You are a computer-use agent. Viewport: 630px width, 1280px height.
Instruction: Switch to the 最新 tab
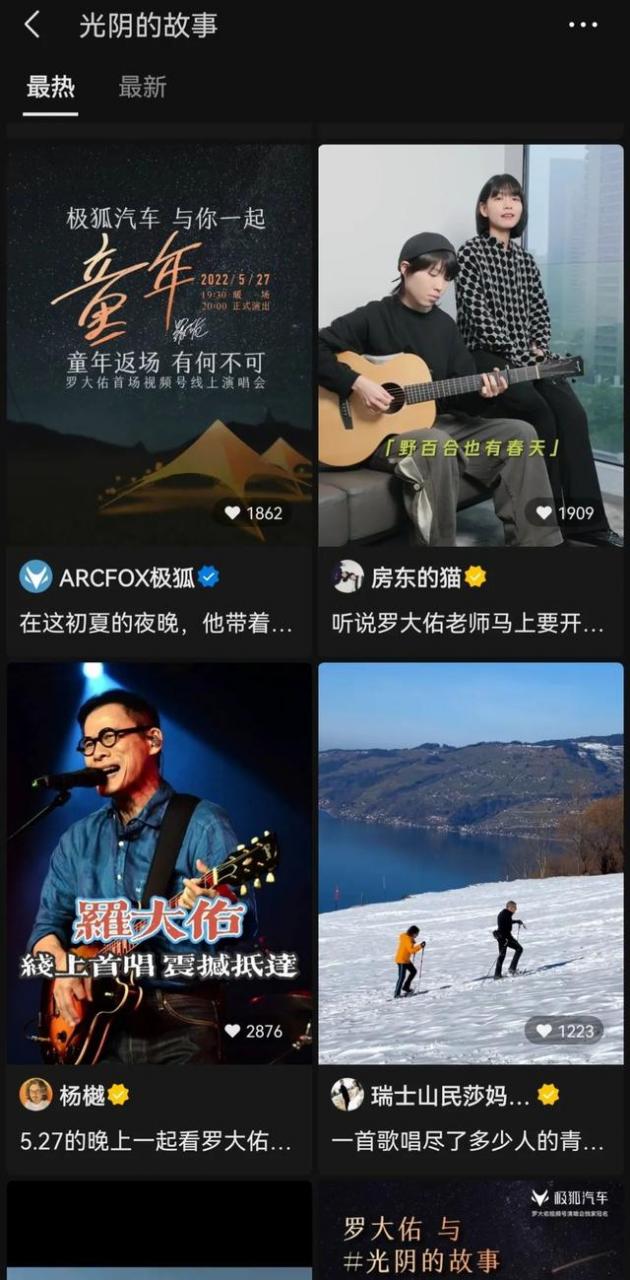coord(142,88)
